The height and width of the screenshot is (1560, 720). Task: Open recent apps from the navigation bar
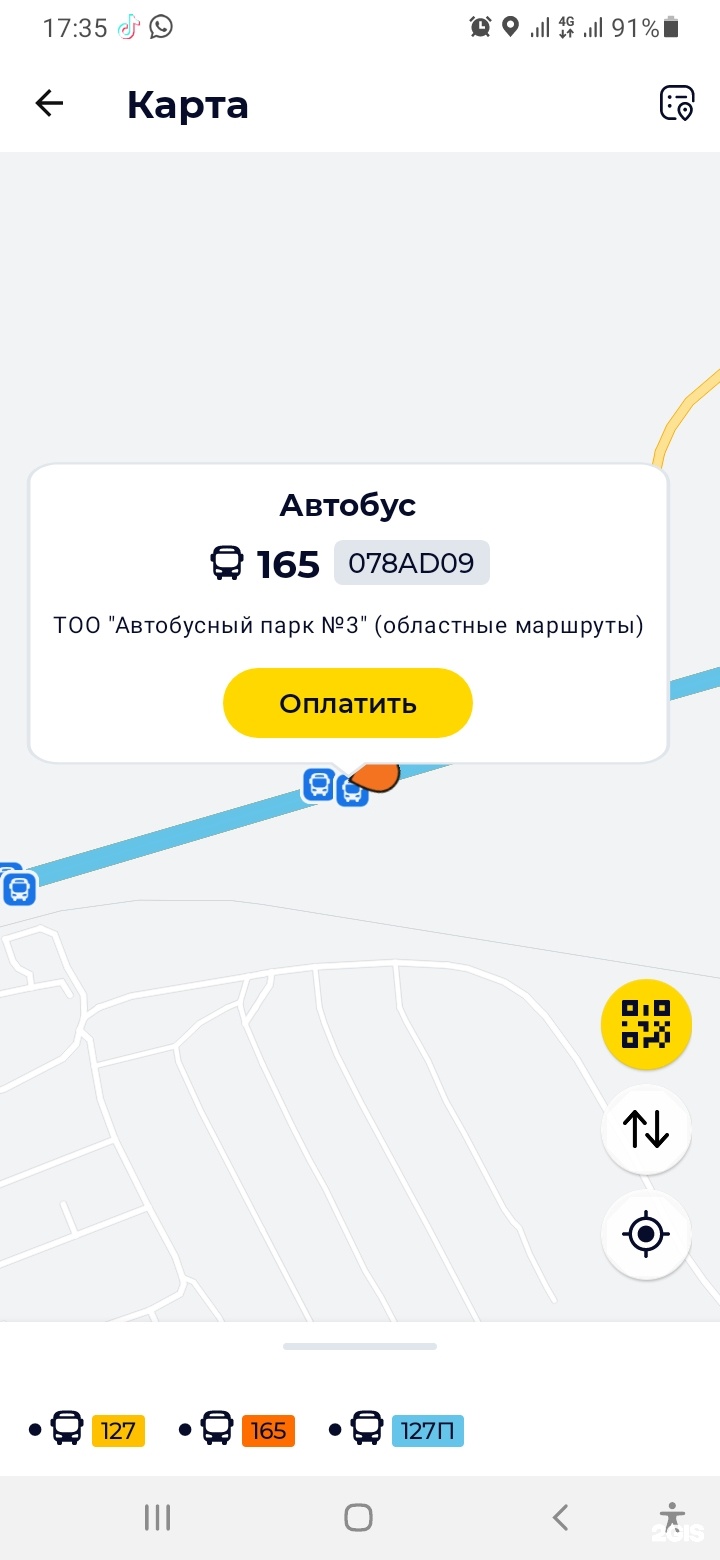[x=158, y=1517]
